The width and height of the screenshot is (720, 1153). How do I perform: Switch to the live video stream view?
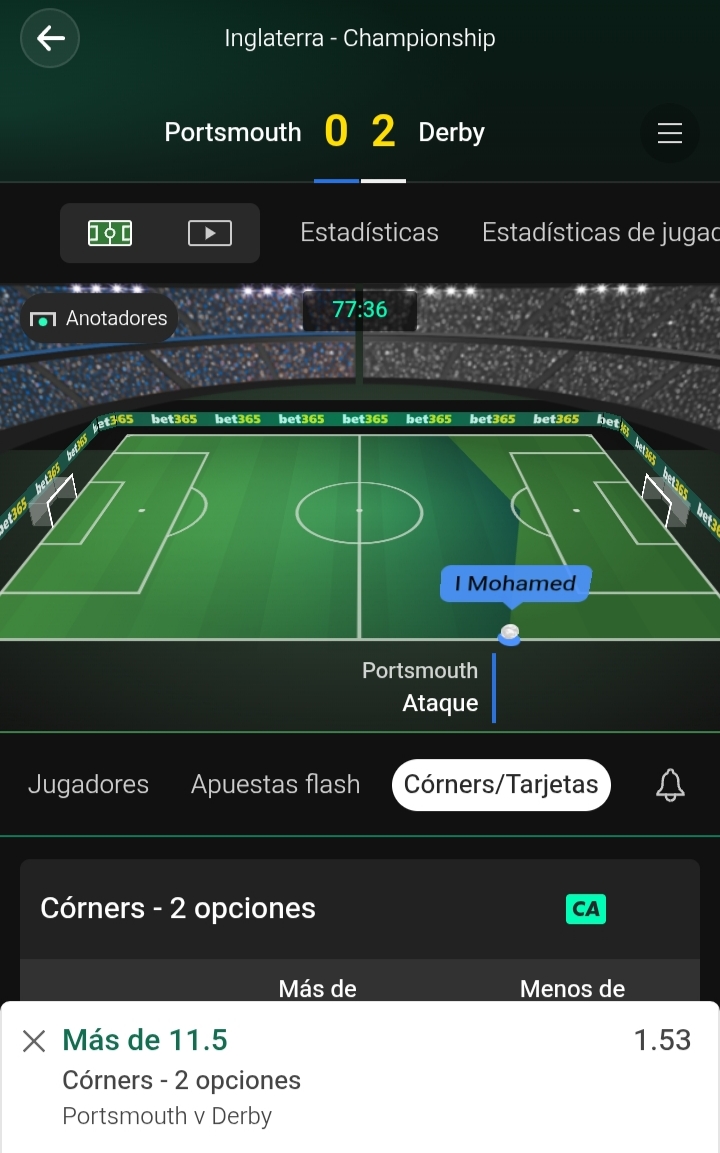click(x=210, y=233)
